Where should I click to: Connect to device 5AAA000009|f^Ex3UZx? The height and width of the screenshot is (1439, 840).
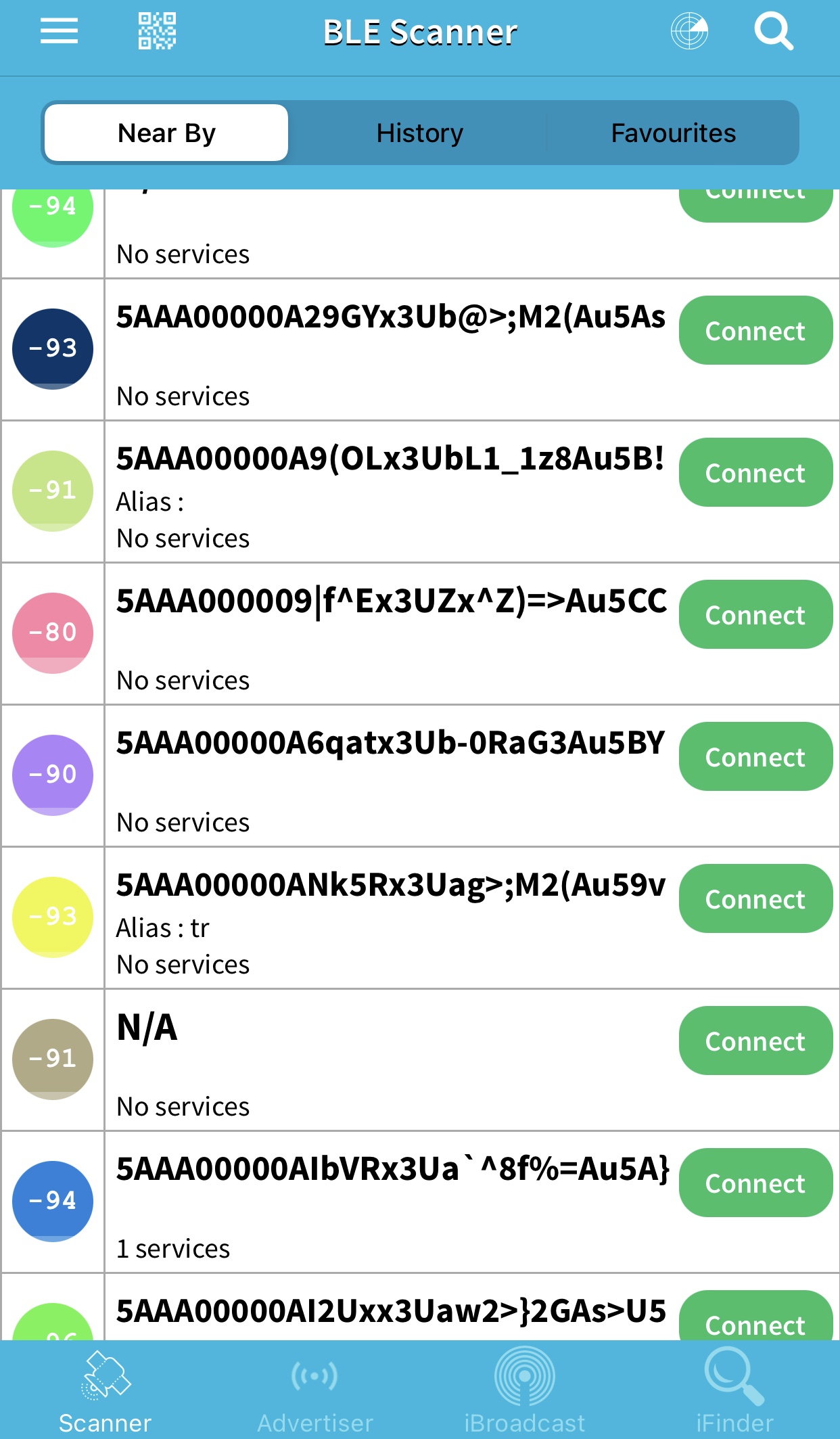click(755, 614)
